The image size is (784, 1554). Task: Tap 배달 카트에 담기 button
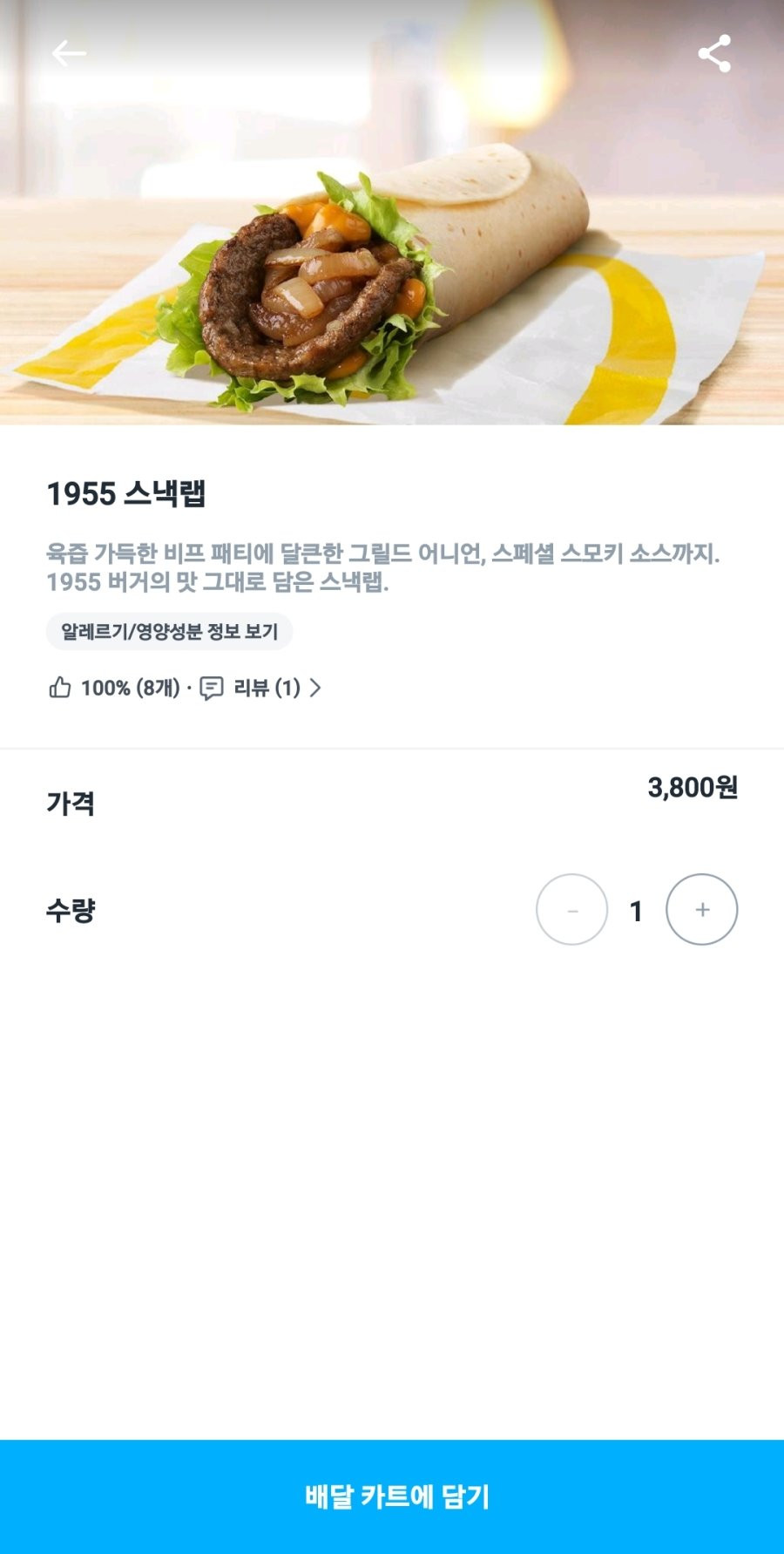pos(392,1496)
